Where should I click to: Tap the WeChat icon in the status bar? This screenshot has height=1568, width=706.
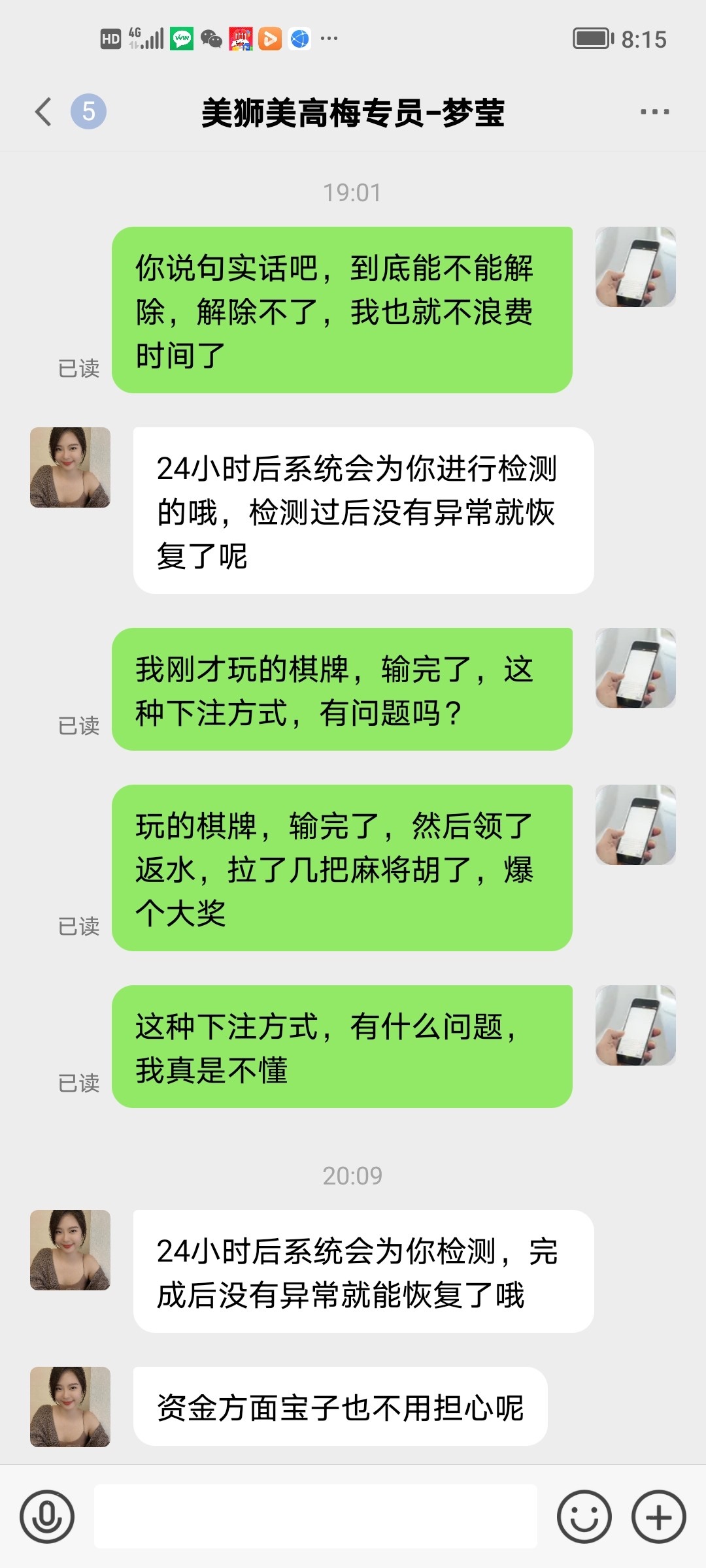tap(210, 39)
